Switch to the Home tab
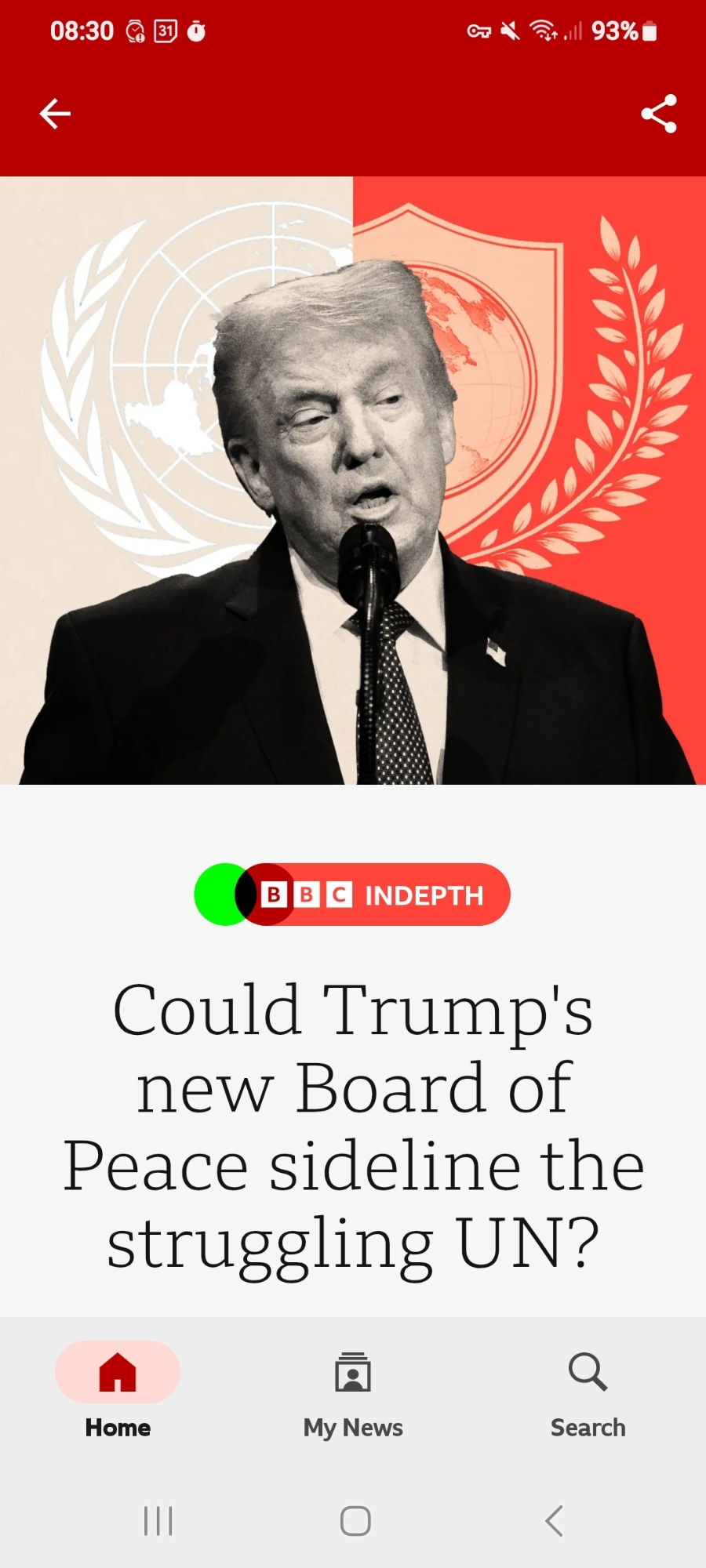The height and width of the screenshot is (1568, 706). (118, 1389)
